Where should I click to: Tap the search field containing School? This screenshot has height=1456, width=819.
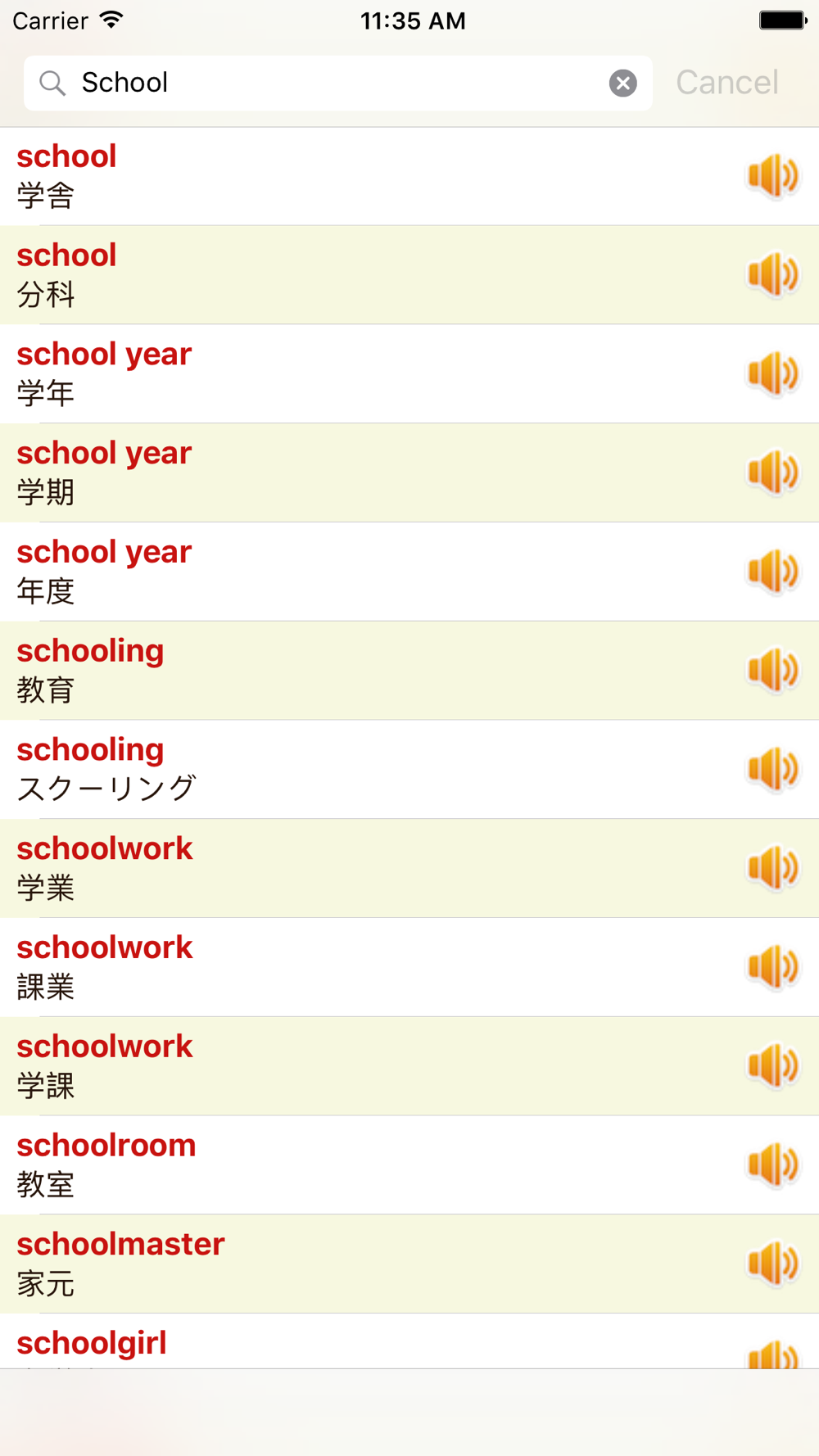pos(337,83)
